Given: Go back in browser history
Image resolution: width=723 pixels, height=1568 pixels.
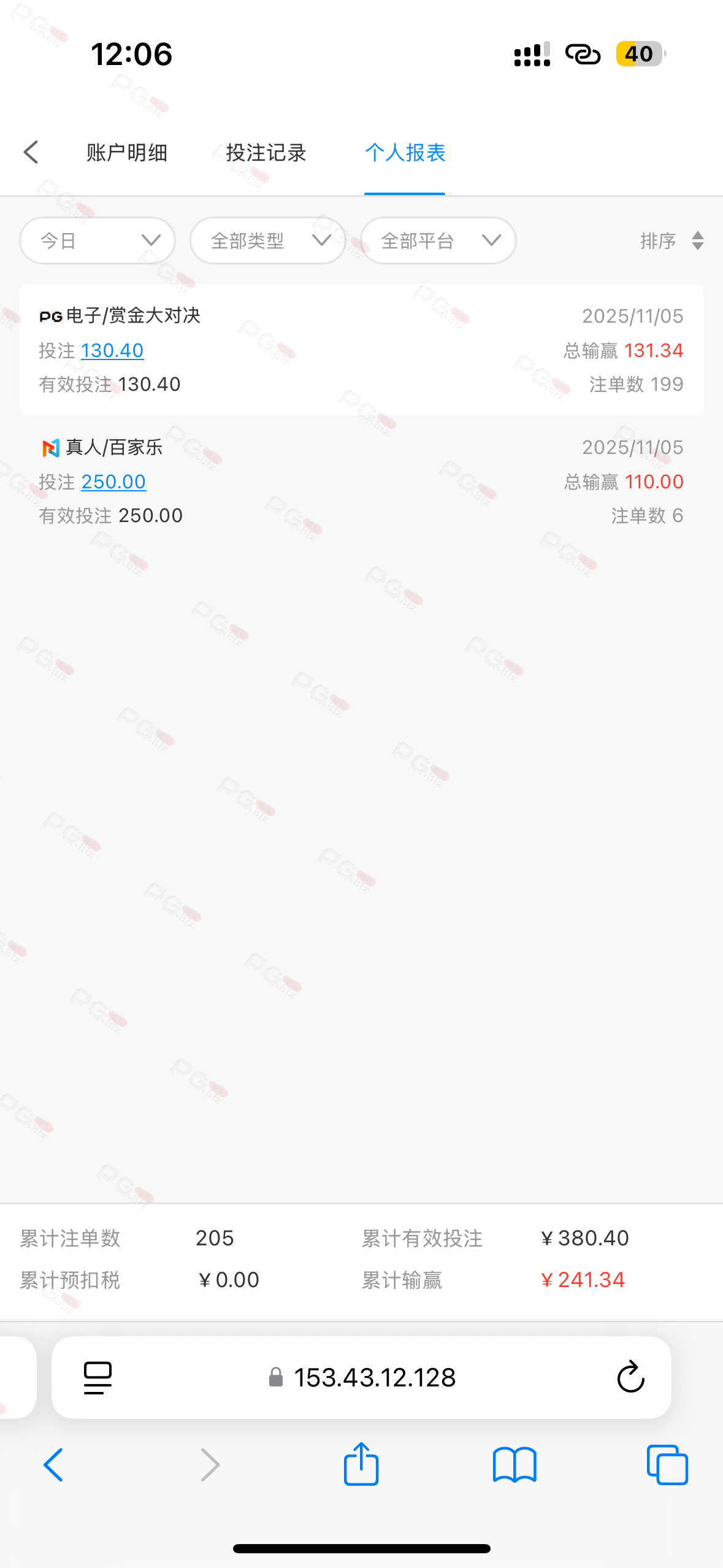Looking at the screenshot, I should 53,1464.
